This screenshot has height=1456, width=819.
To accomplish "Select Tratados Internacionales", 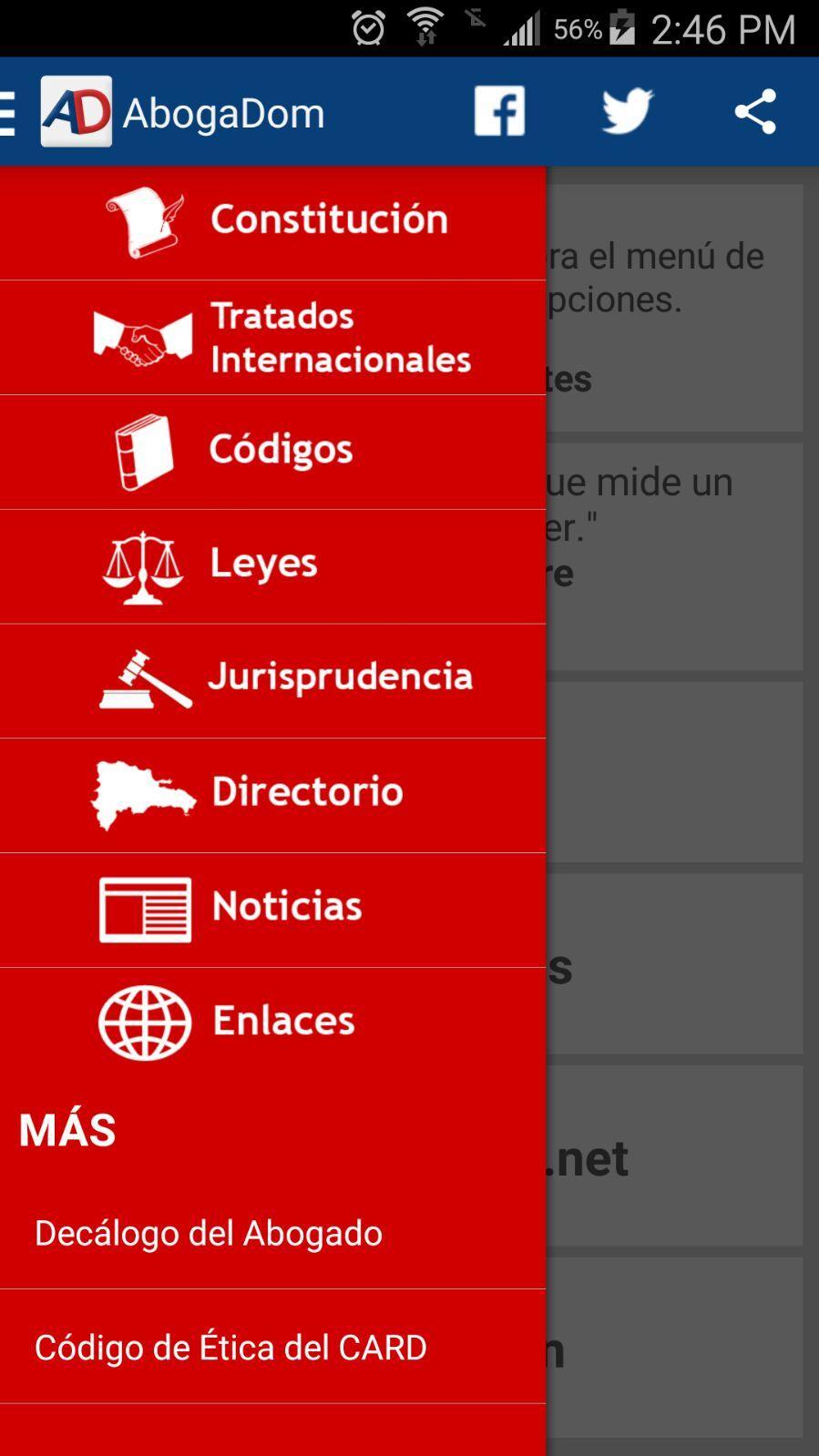I will click(273, 337).
